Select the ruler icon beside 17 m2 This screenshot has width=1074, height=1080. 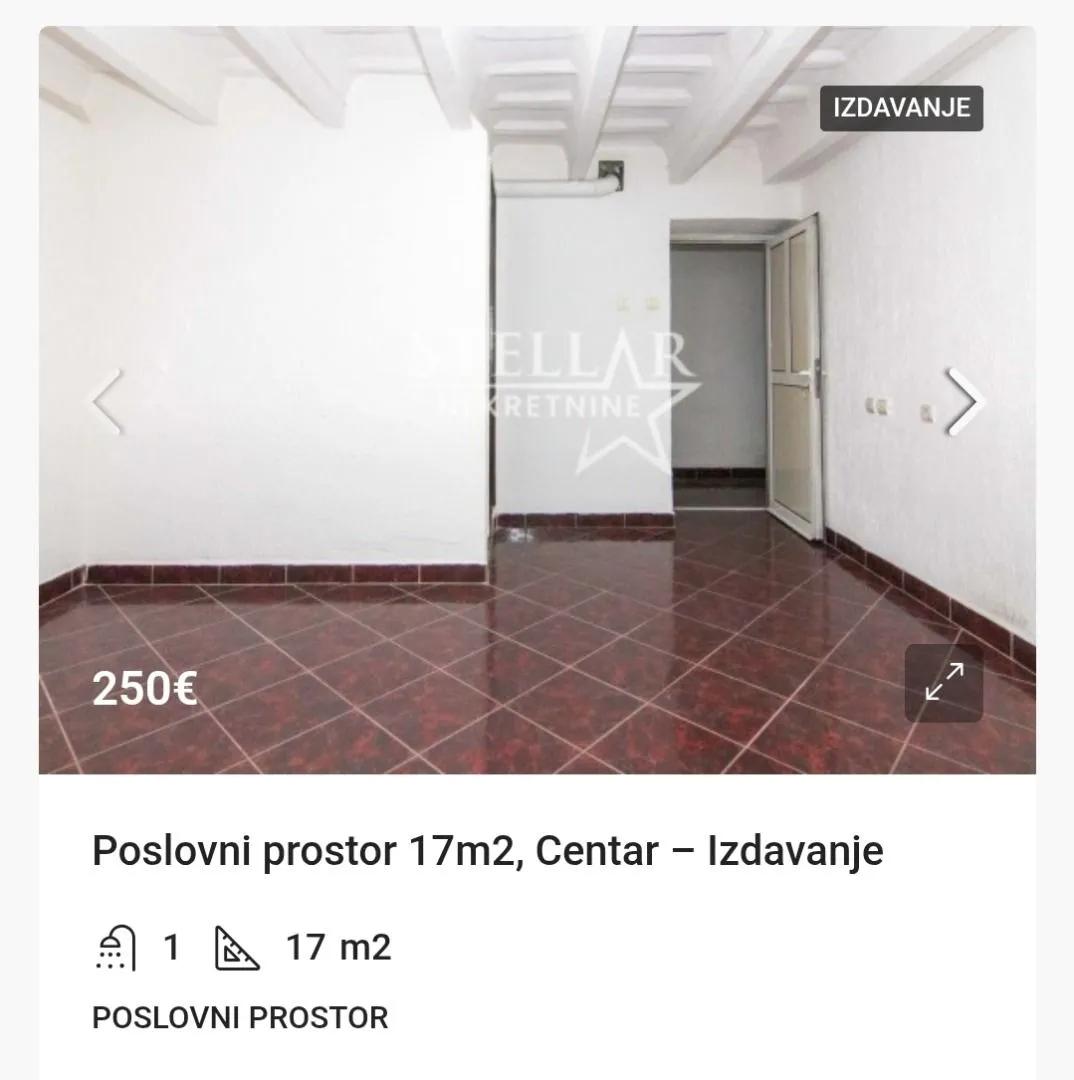click(x=238, y=945)
